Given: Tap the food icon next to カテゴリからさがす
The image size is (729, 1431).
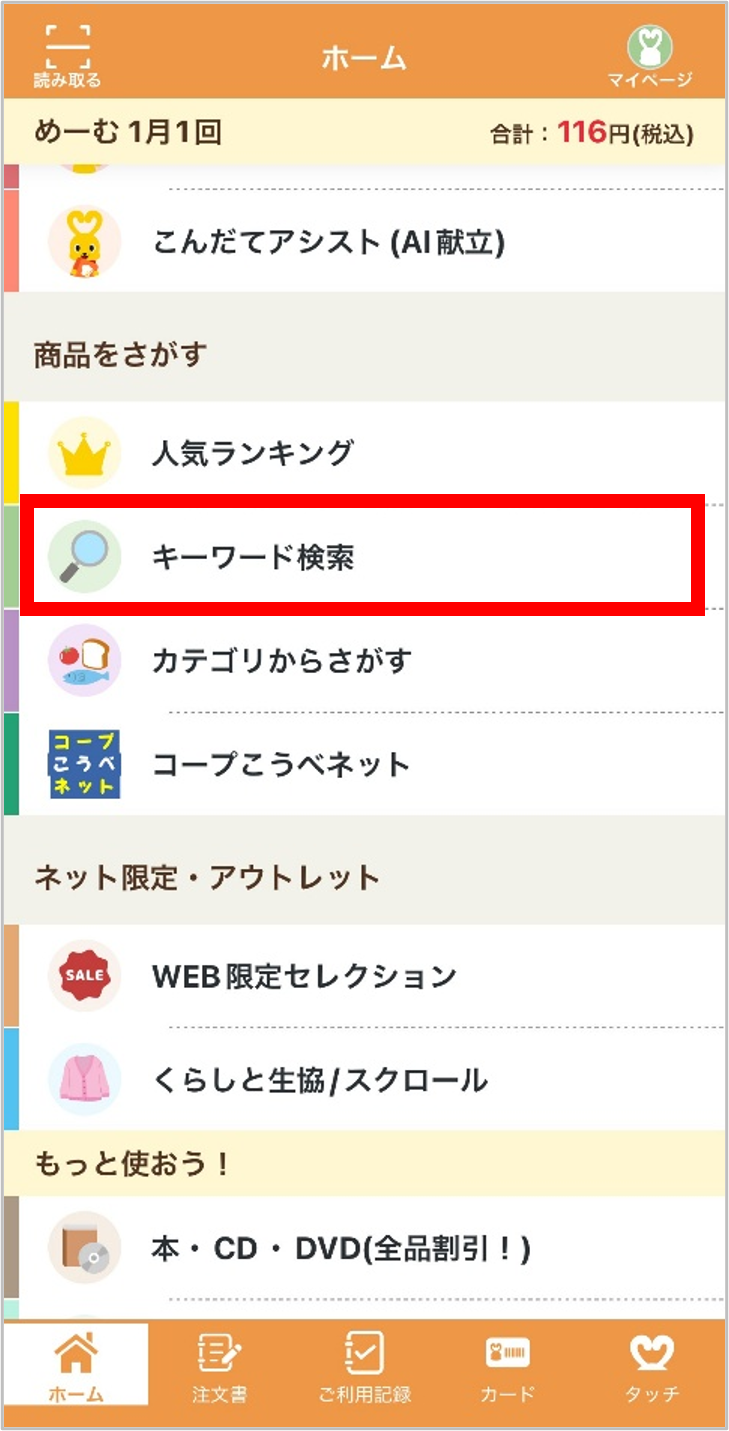Looking at the screenshot, I should (x=84, y=660).
